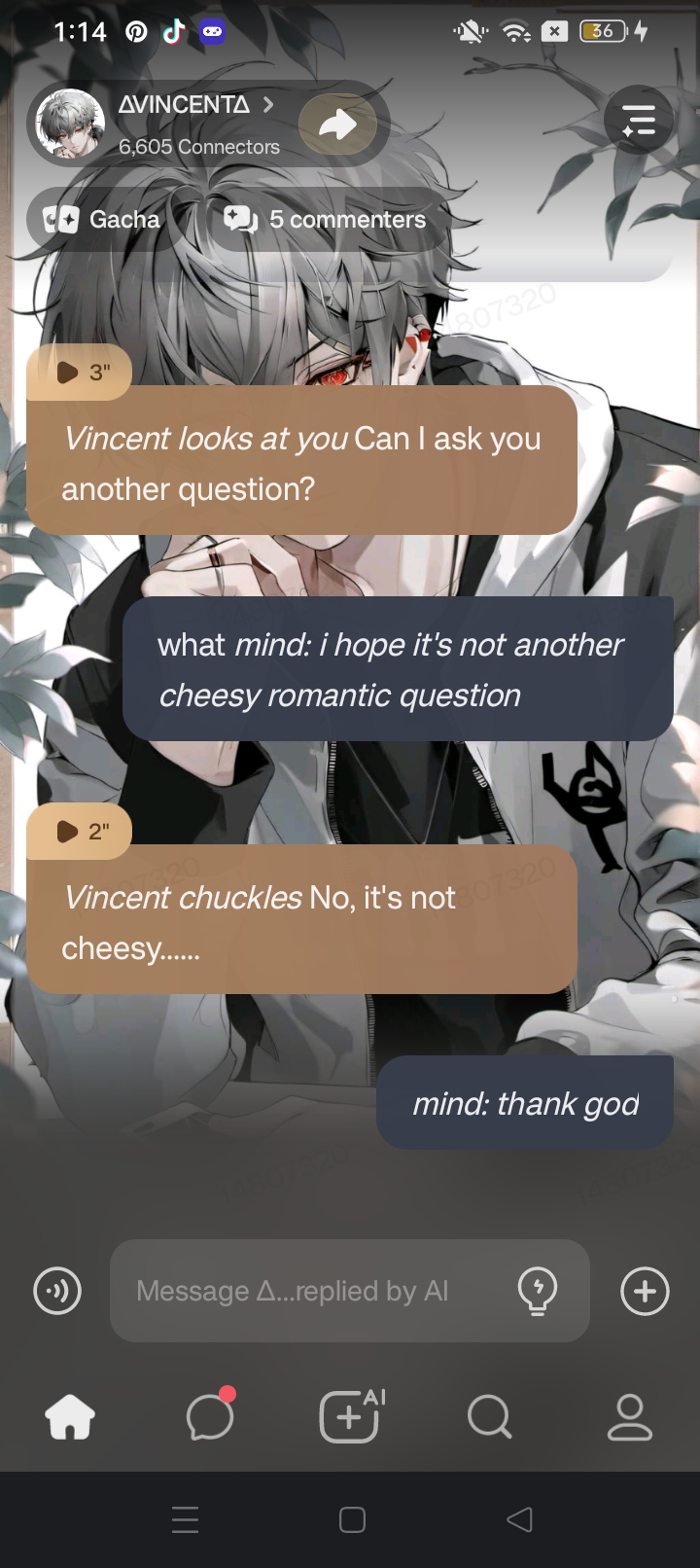
Task: View the 5 commenters
Action: (327, 220)
